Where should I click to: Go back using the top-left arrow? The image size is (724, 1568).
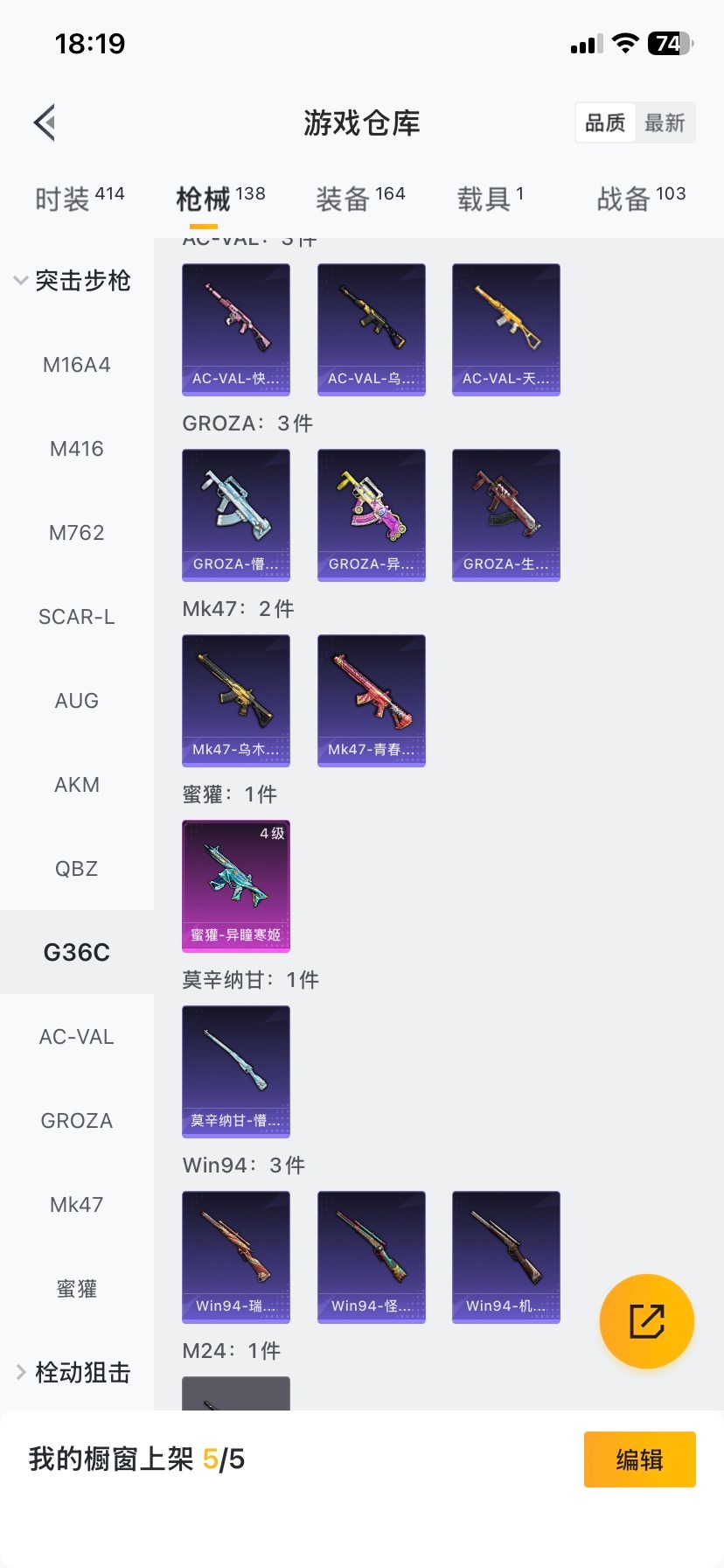[45, 122]
